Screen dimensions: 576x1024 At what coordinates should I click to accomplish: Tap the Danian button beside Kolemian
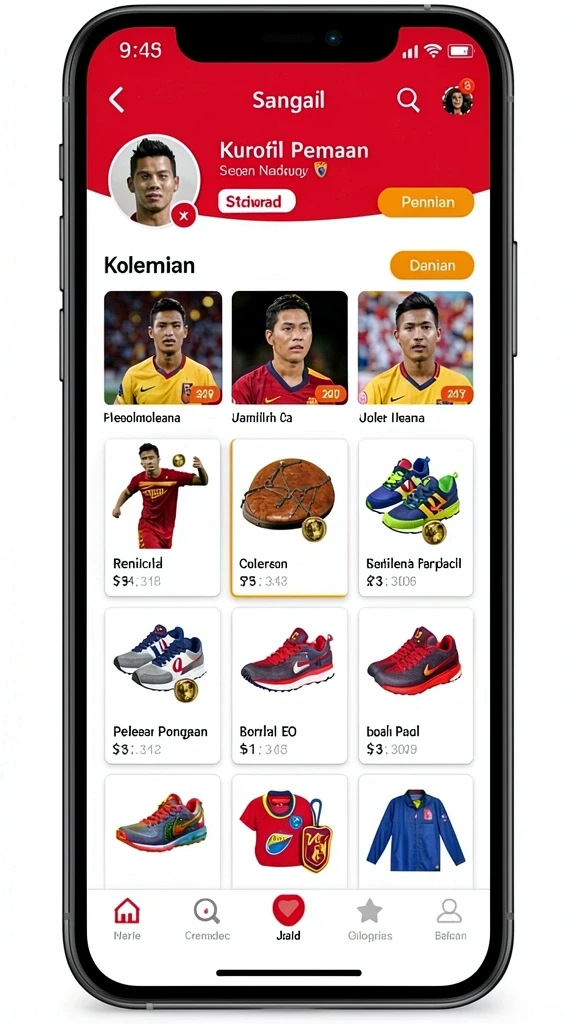[432, 265]
